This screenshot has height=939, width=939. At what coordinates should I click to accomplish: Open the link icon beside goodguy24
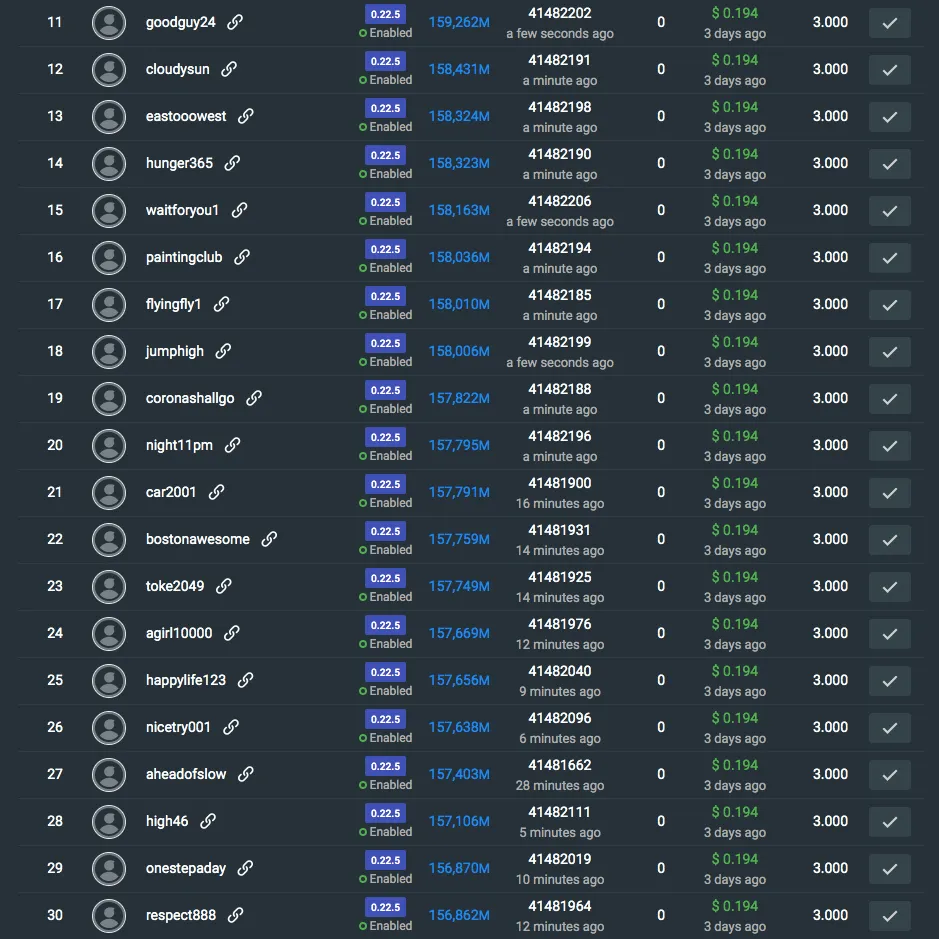[x=235, y=22]
